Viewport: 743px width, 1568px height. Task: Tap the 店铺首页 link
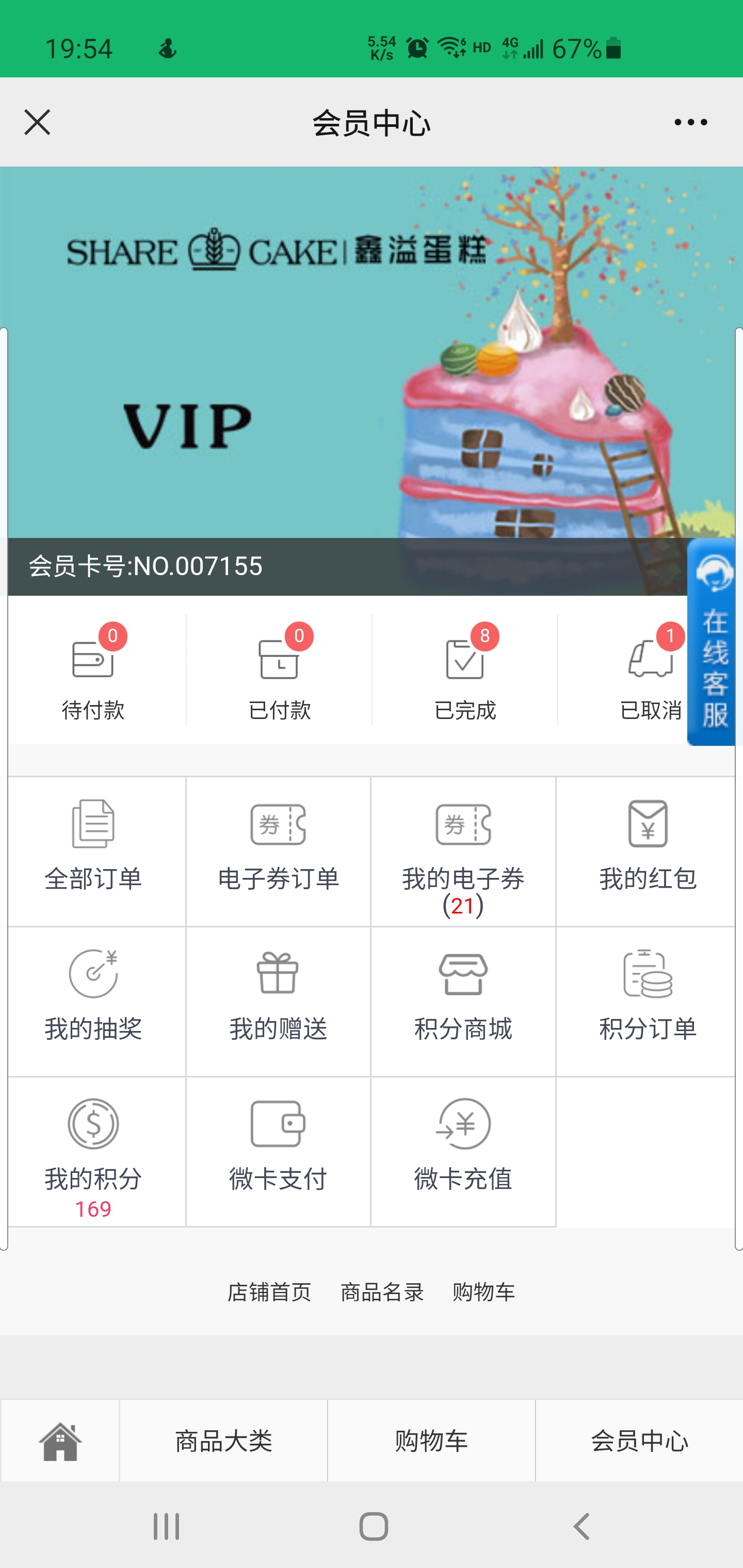click(x=269, y=1292)
